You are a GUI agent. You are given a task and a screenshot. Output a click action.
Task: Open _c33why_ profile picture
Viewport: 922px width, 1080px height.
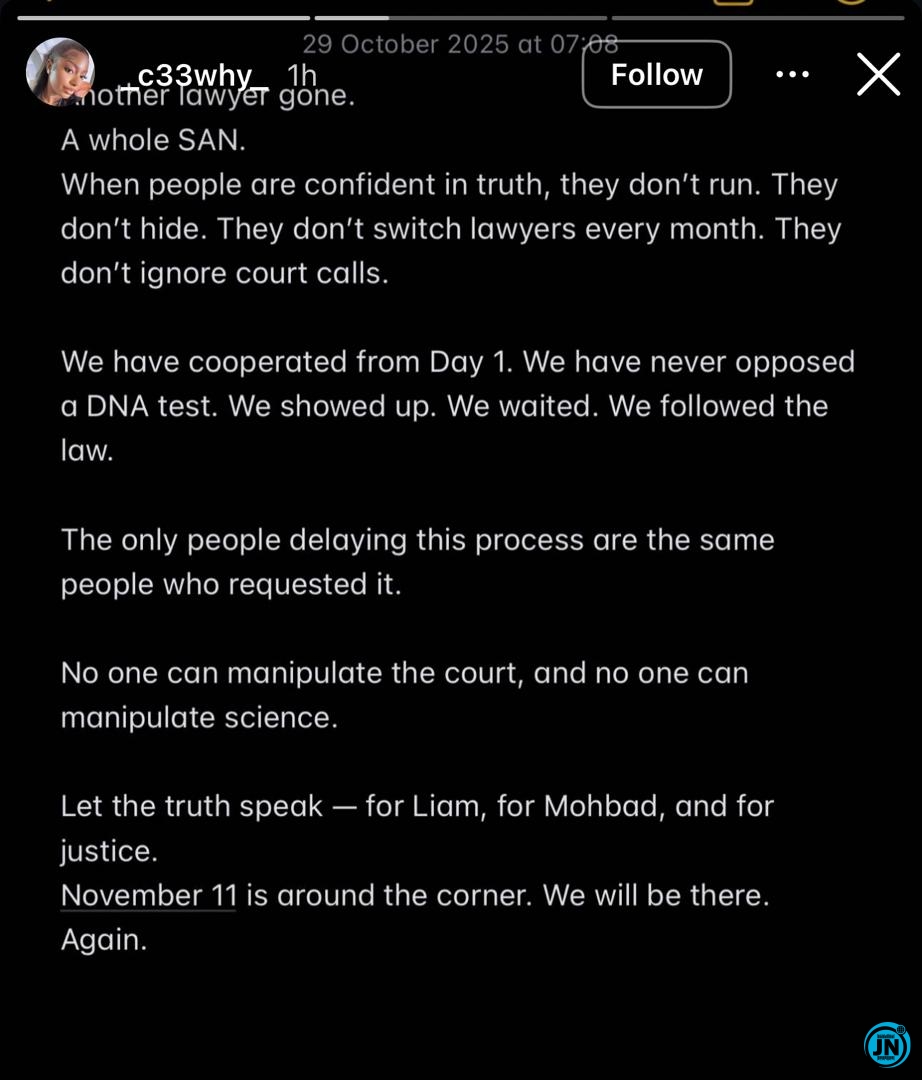point(60,72)
